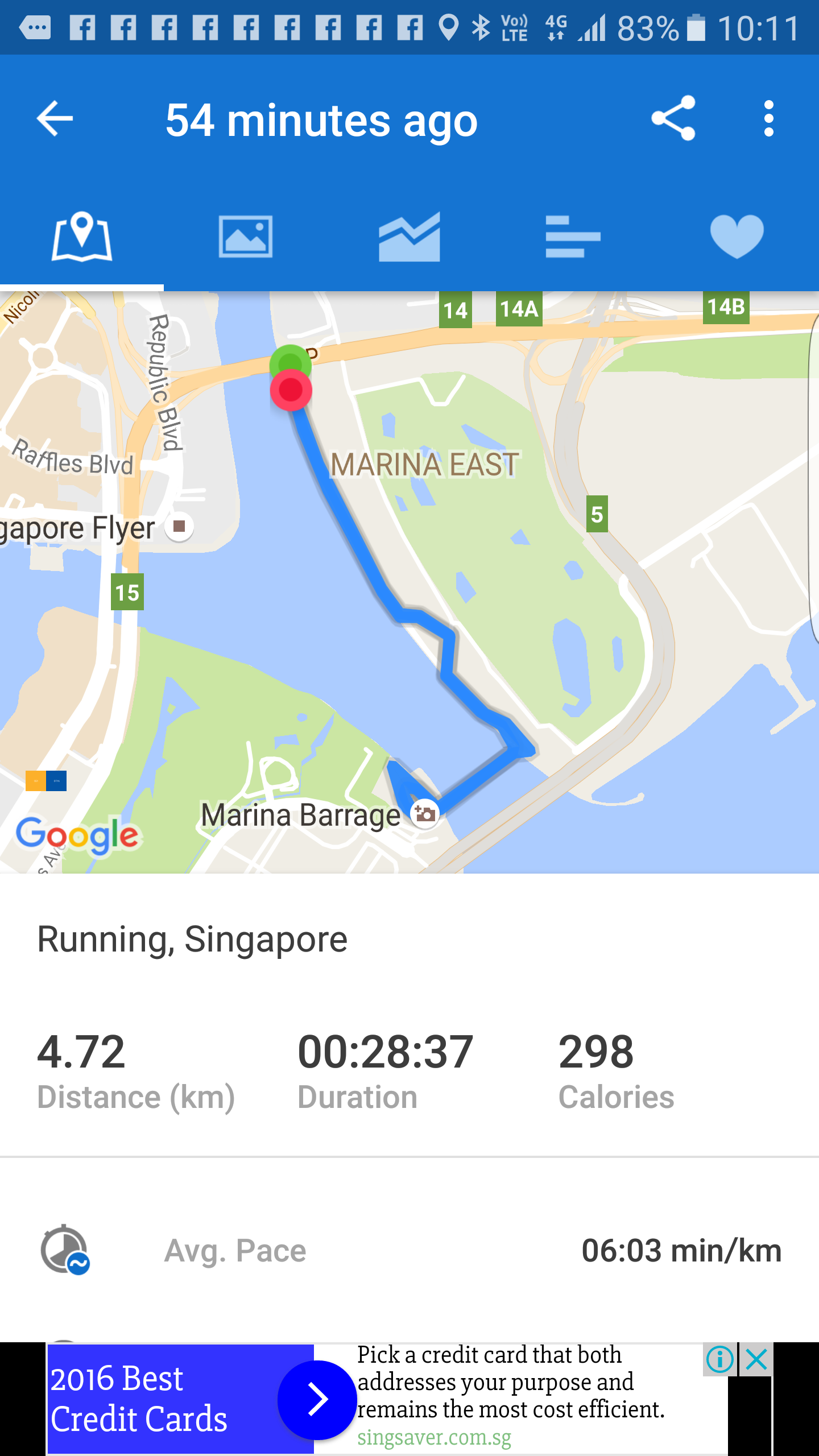This screenshot has height=1456, width=819.
Task: Tap the red finish marker on map
Action: pos(291,391)
